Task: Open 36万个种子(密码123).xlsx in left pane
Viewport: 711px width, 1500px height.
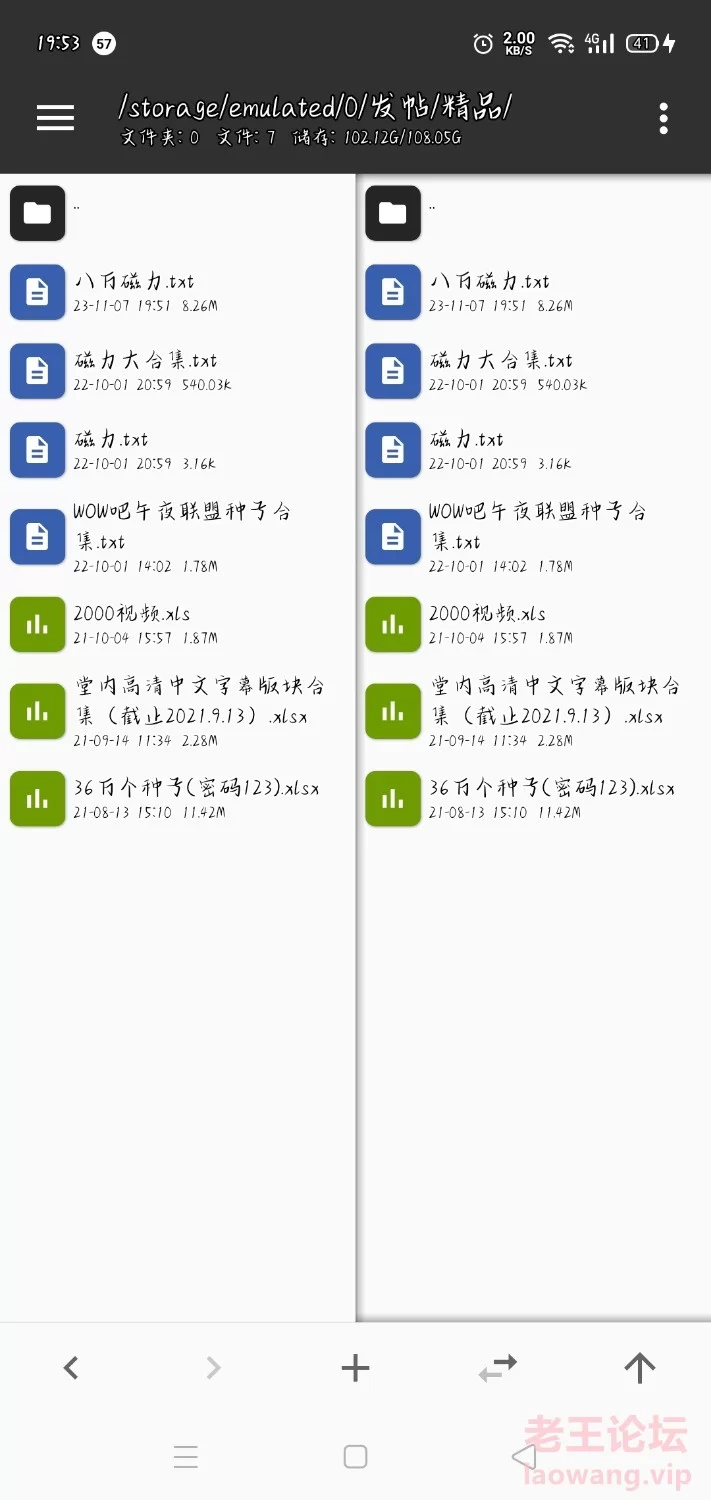Action: coord(178,798)
